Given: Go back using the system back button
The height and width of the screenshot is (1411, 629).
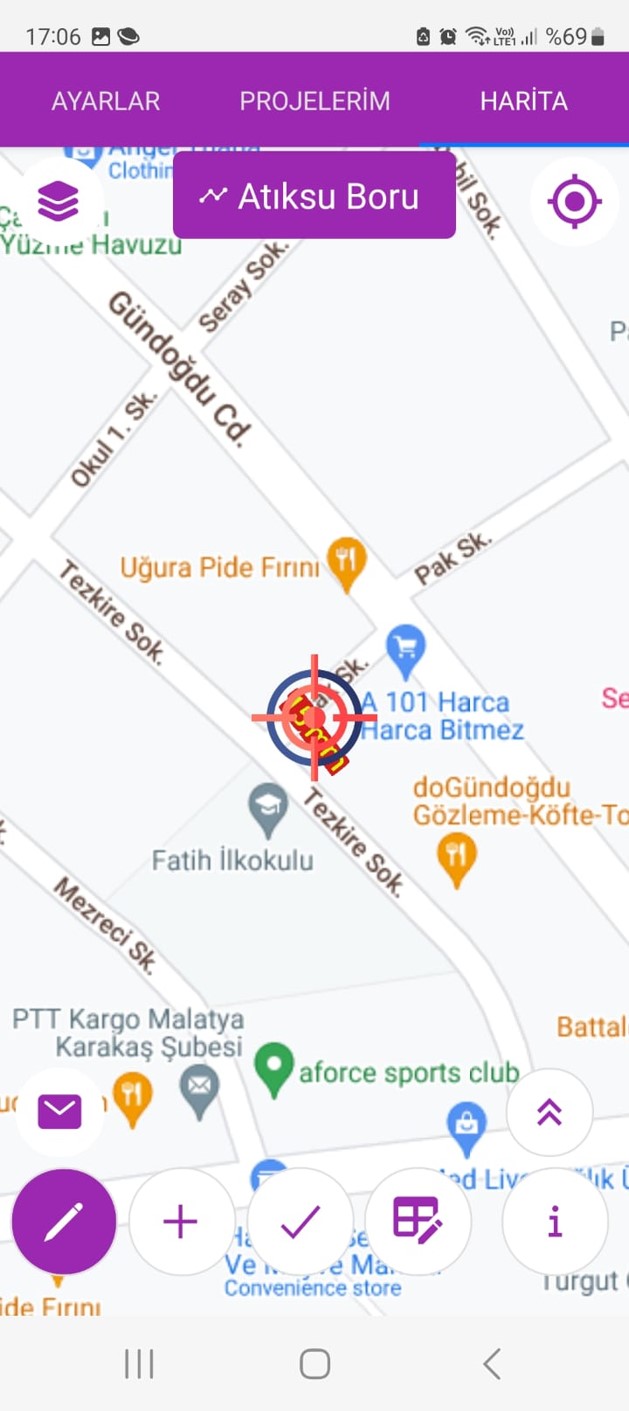Looking at the screenshot, I should pyautogui.click(x=491, y=1363).
